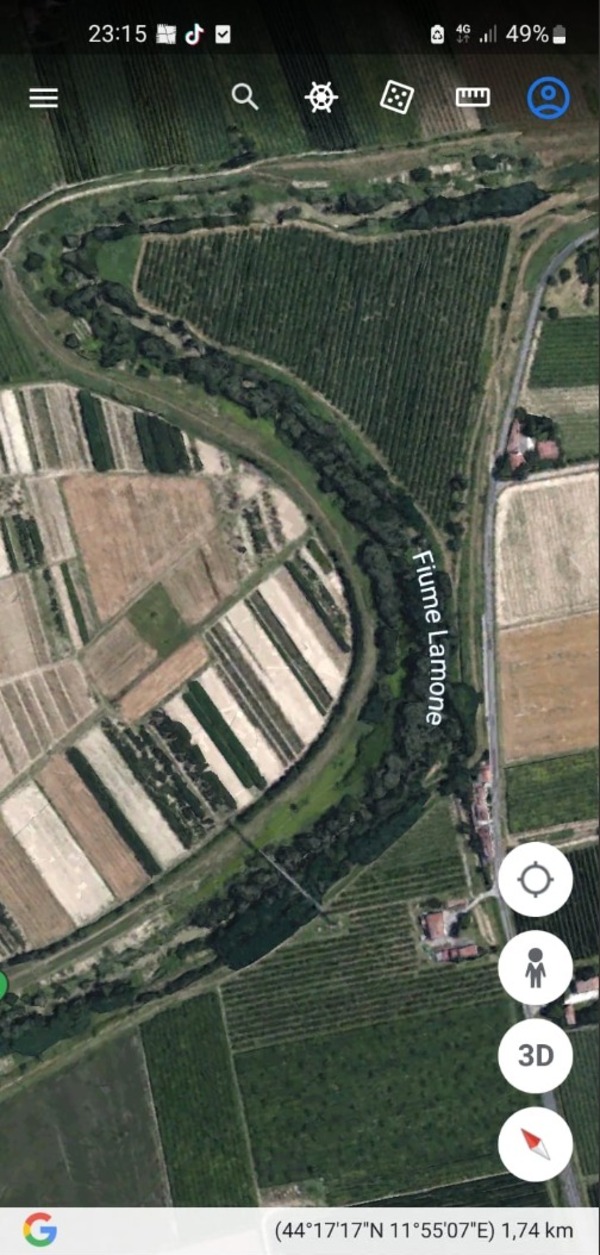Switch to 3D view
600x1255 pixels.
point(535,1056)
